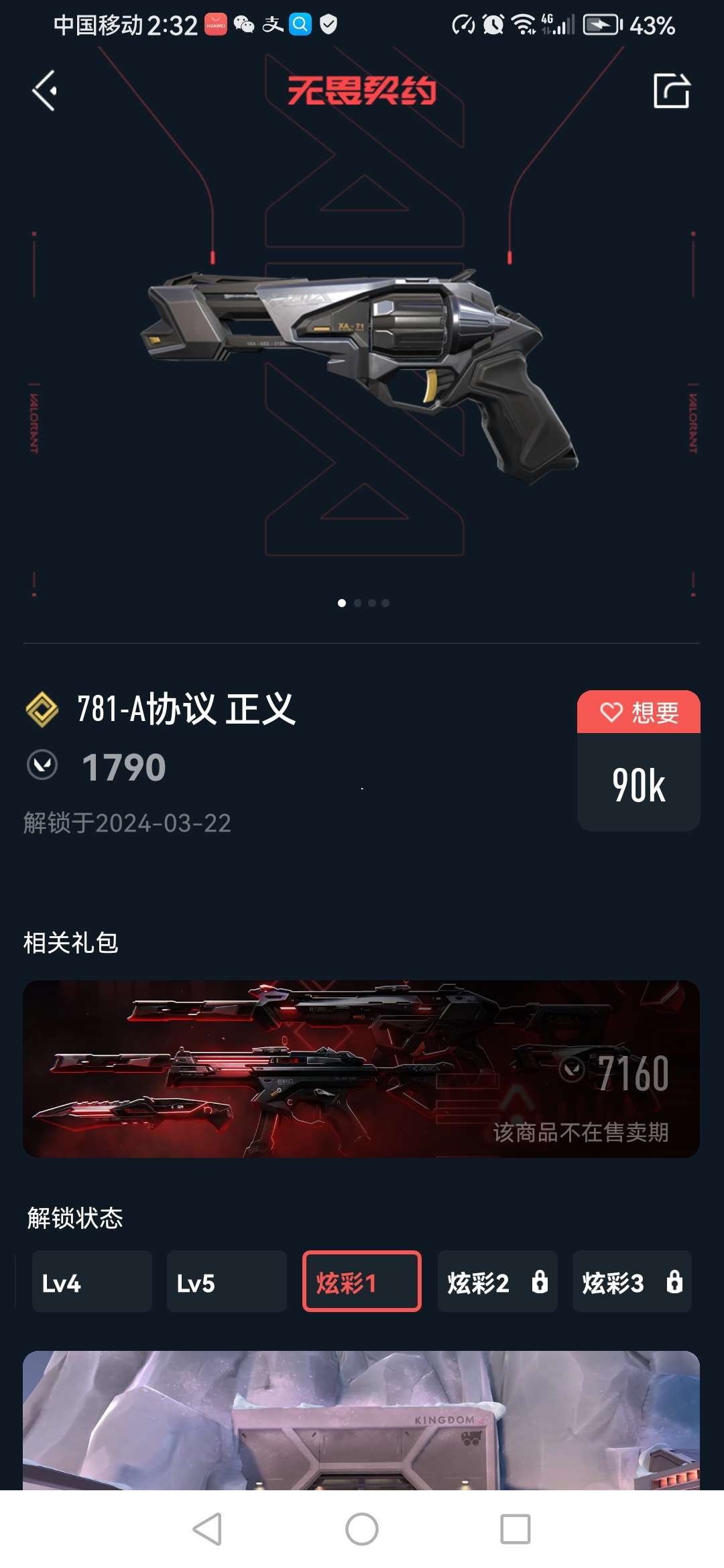Switch to the 炫彩1 variant

tap(361, 1282)
